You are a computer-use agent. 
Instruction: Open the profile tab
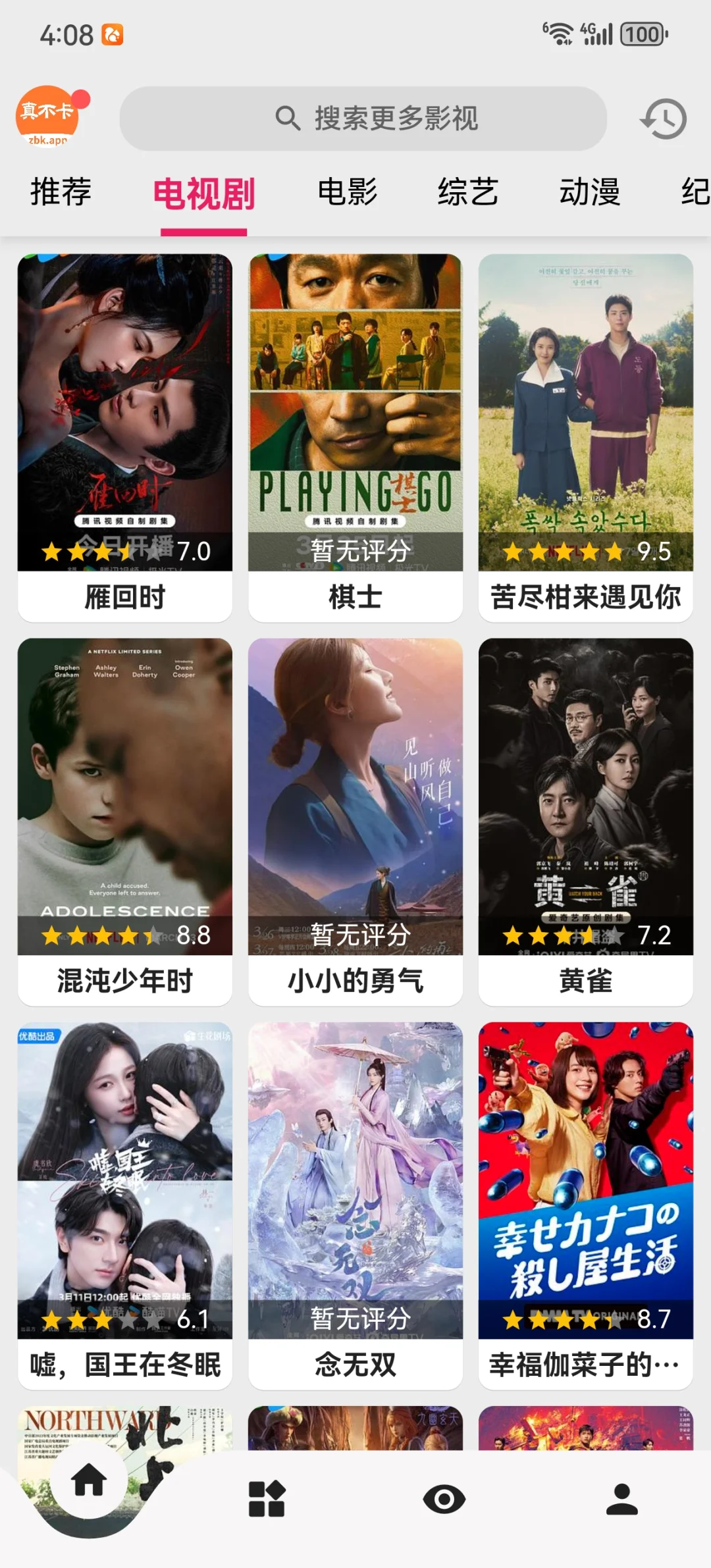(622, 1499)
